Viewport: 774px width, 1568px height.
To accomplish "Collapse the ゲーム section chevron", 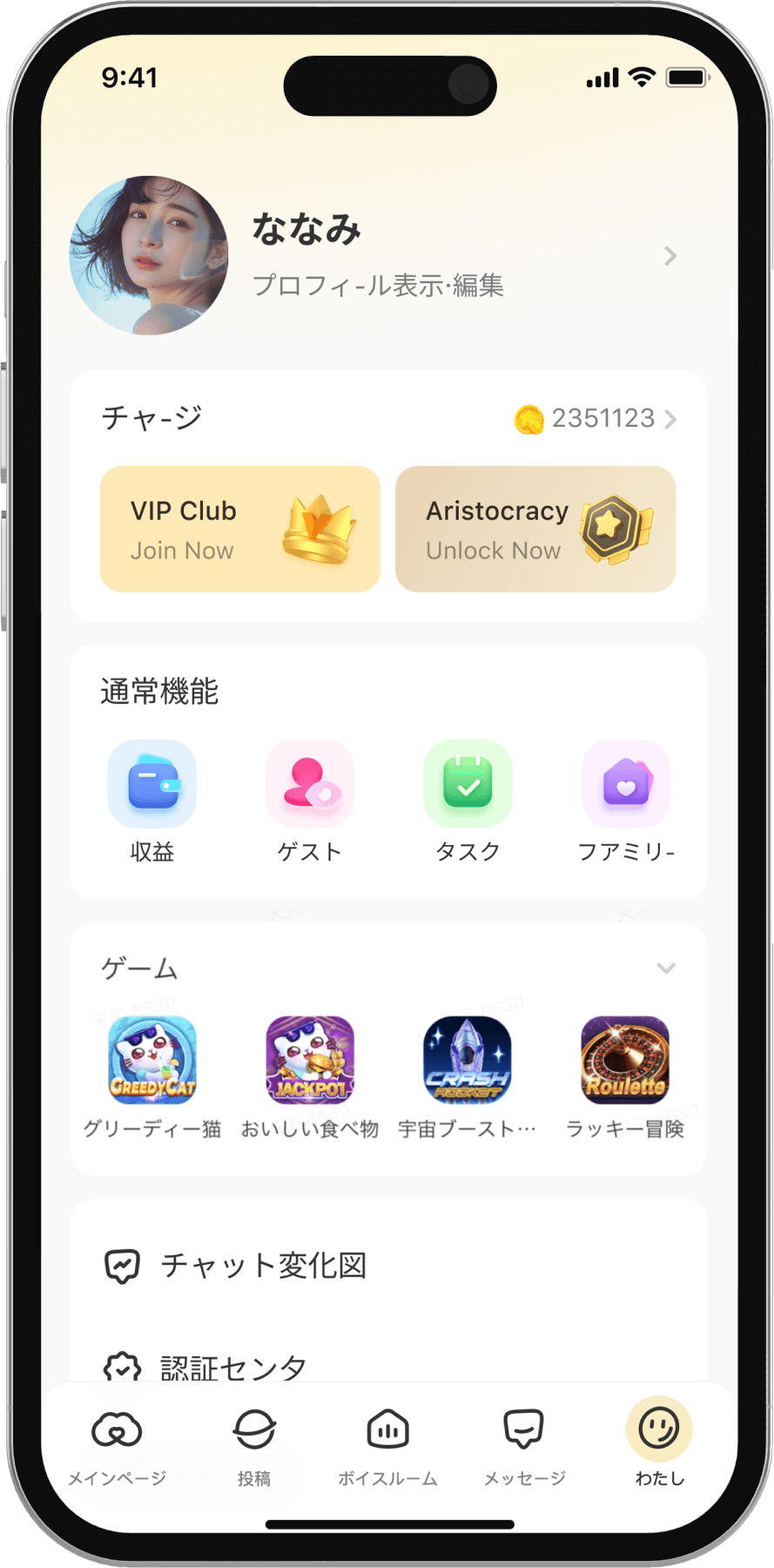I will (666, 969).
